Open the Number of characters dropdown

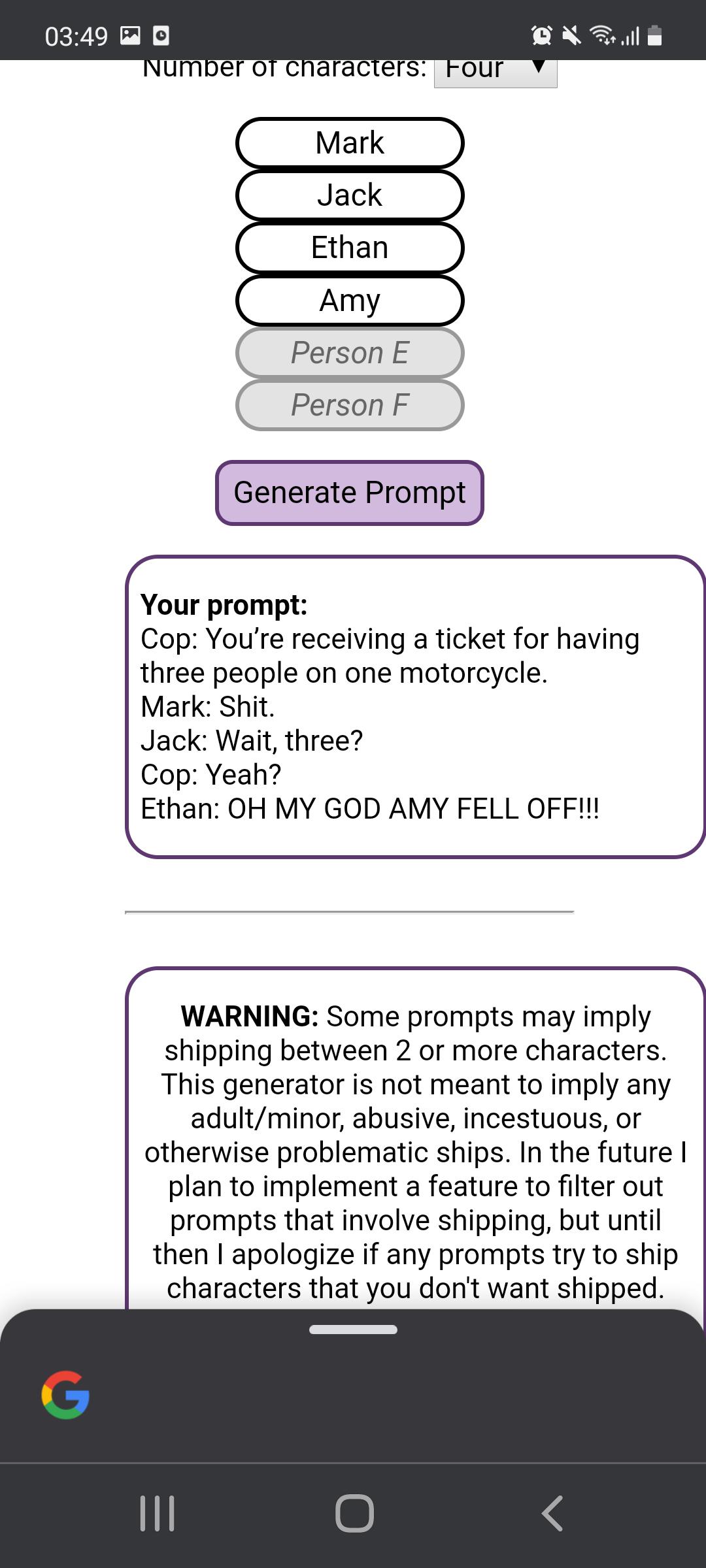[x=495, y=72]
